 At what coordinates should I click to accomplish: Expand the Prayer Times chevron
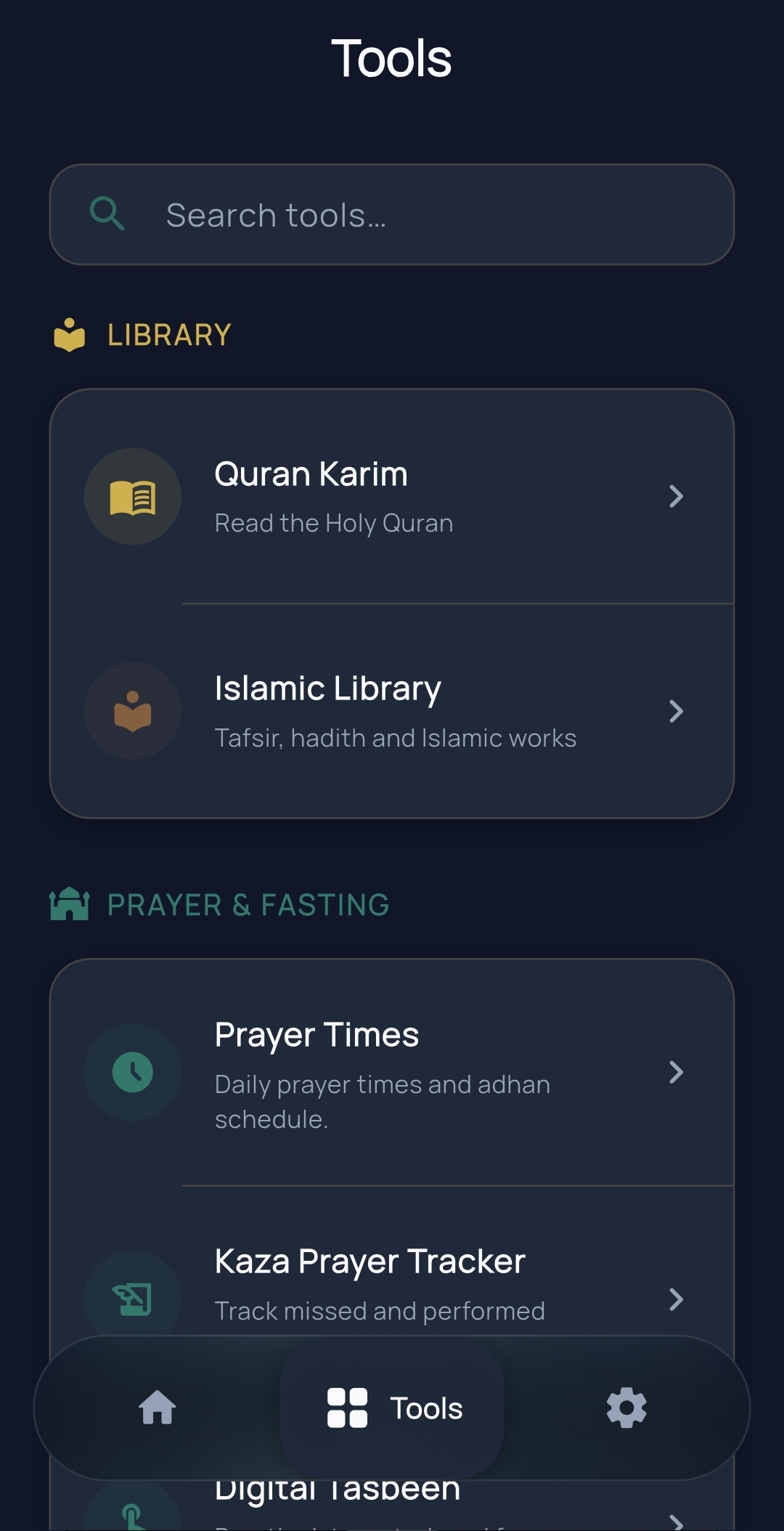pyautogui.click(x=677, y=1071)
